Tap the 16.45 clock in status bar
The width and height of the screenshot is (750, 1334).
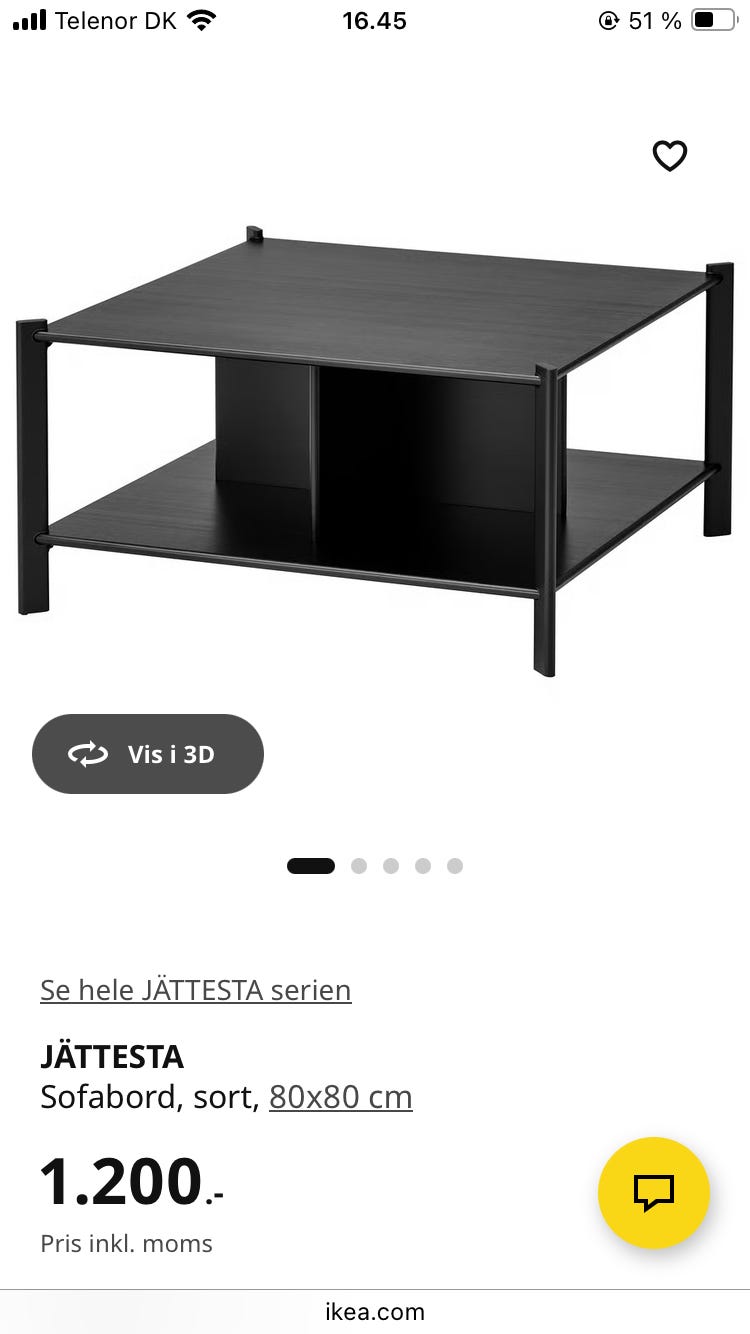tap(374, 20)
